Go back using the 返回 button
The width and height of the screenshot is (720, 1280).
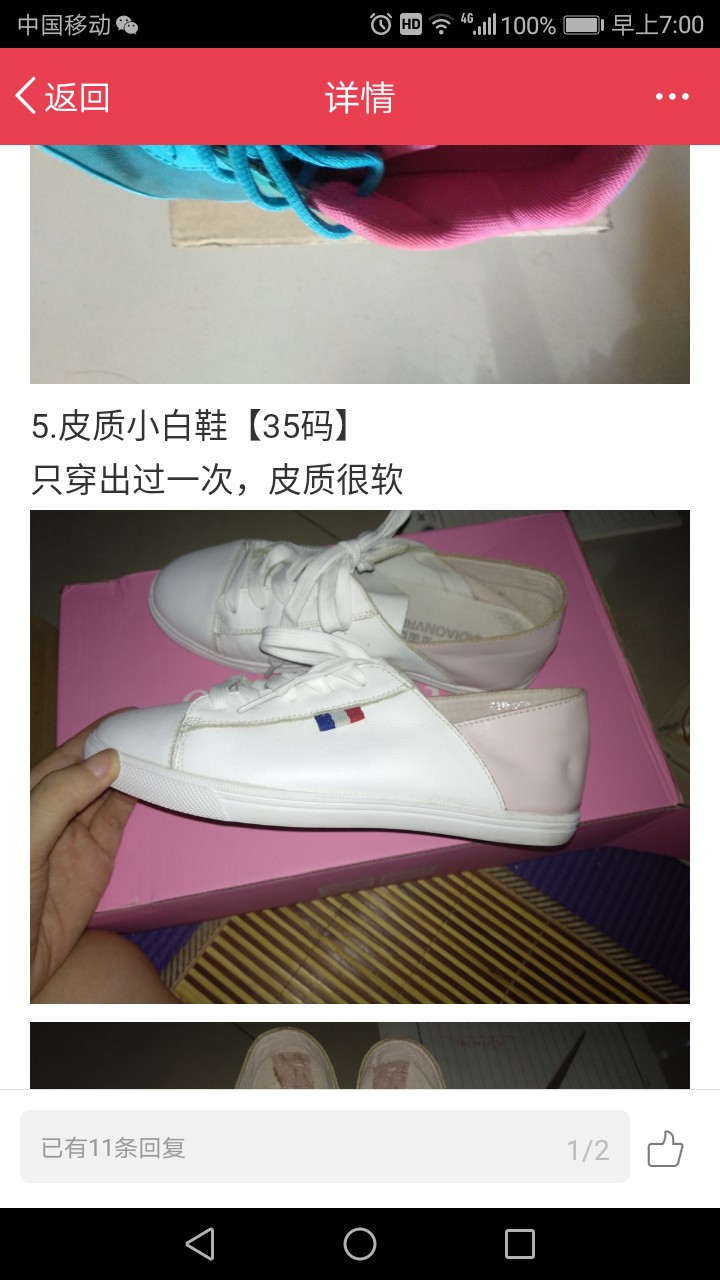pyautogui.click(x=62, y=97)
